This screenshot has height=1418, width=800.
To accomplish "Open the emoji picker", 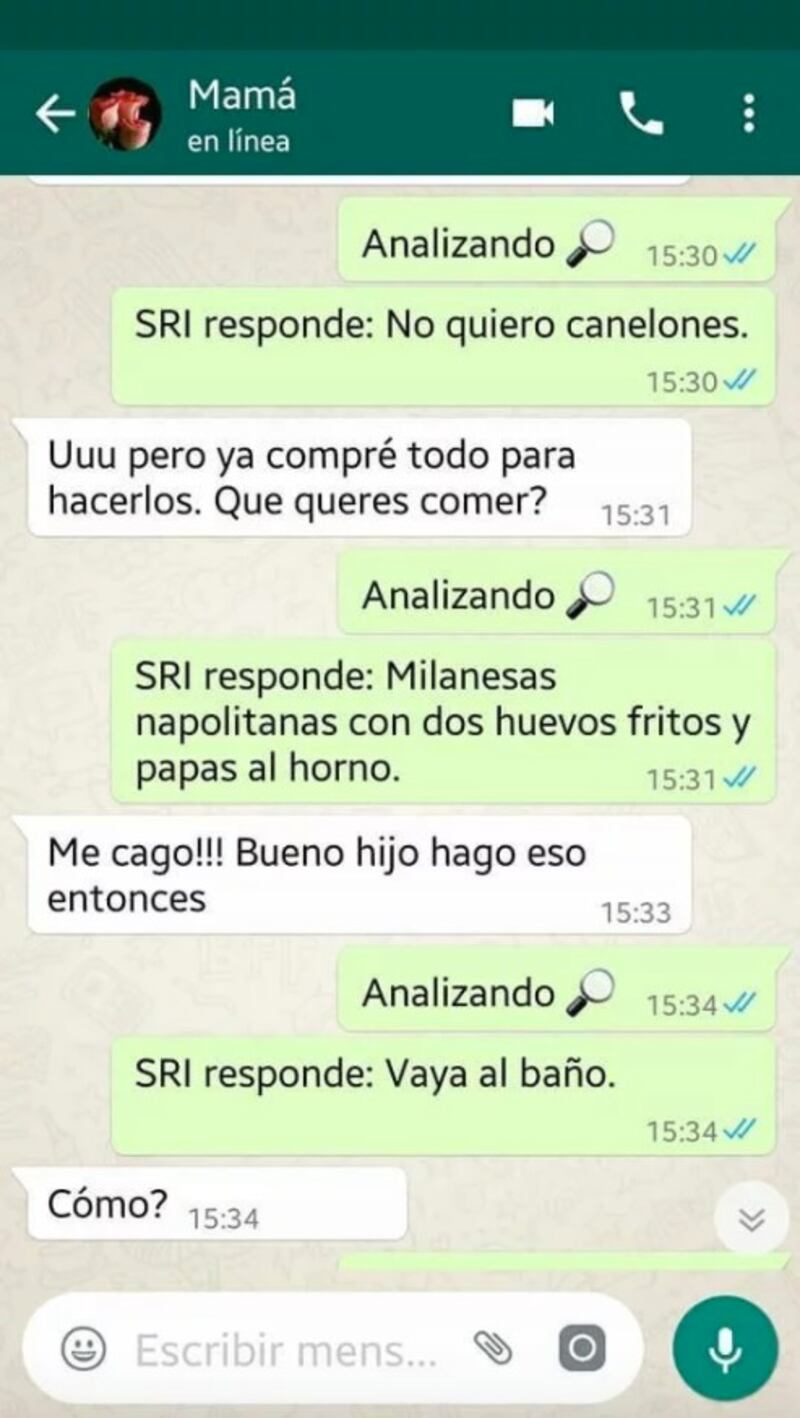I will (84, 1350).
